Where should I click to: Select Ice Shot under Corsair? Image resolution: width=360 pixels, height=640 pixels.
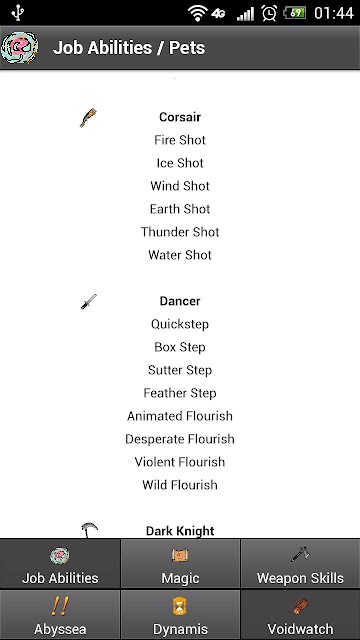pyautogui.click(x=180, y=163)
